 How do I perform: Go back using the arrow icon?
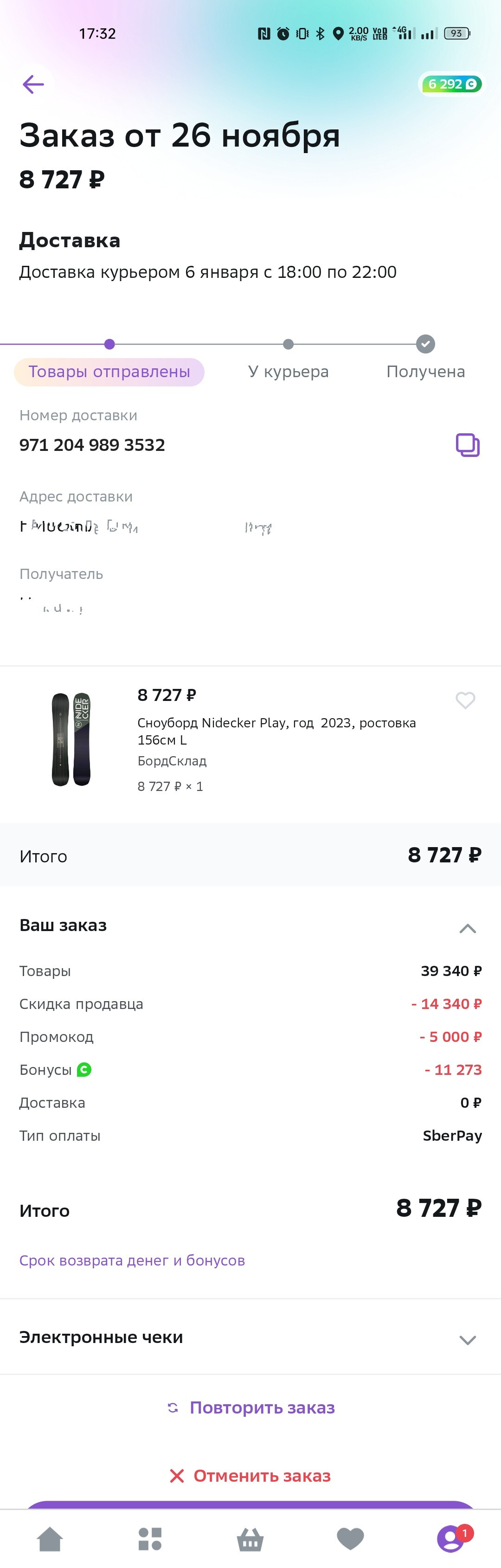pyautogui.click(x=33, y=84)
